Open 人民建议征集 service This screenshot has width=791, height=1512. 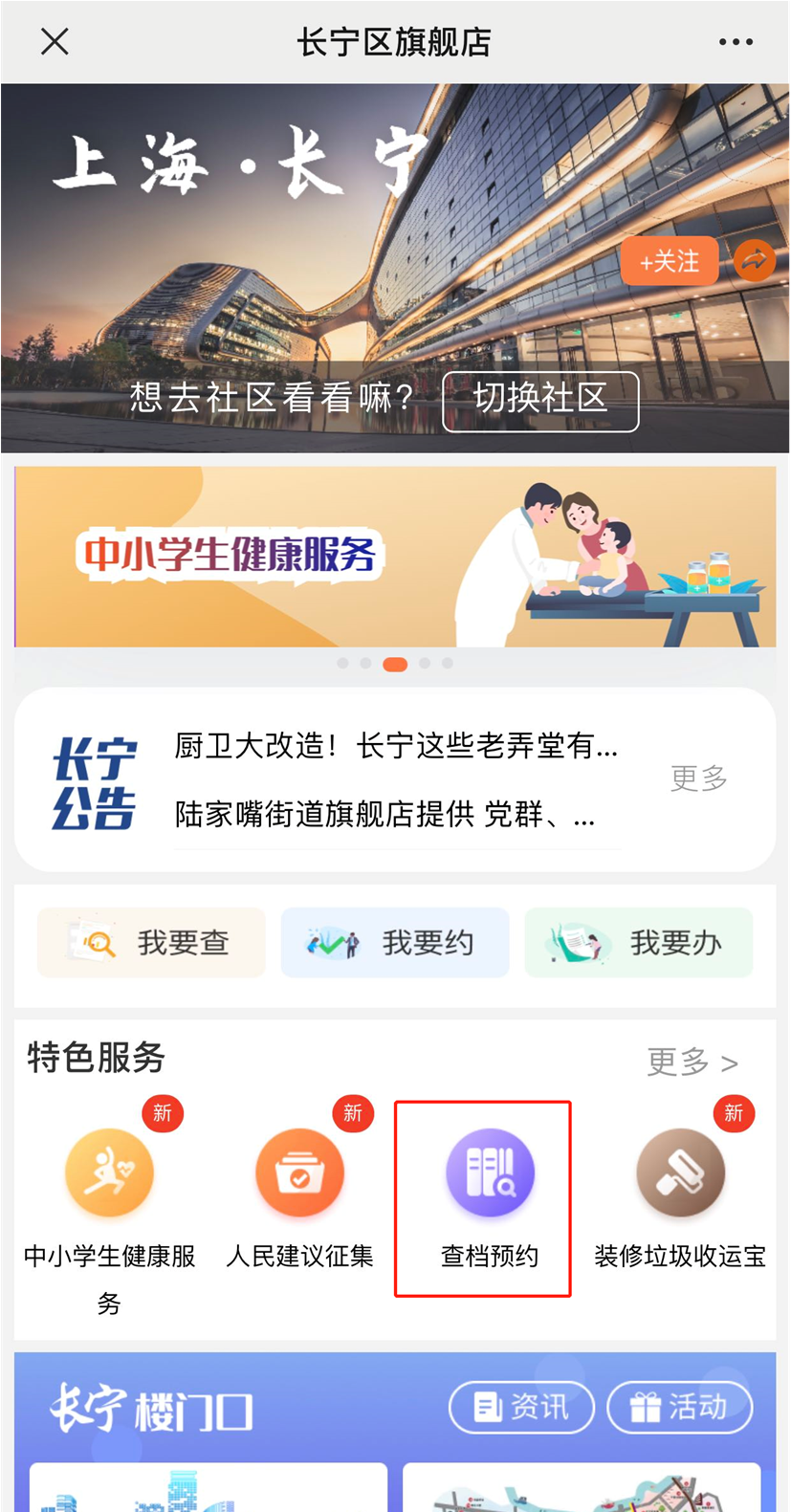coord(299,1175)
